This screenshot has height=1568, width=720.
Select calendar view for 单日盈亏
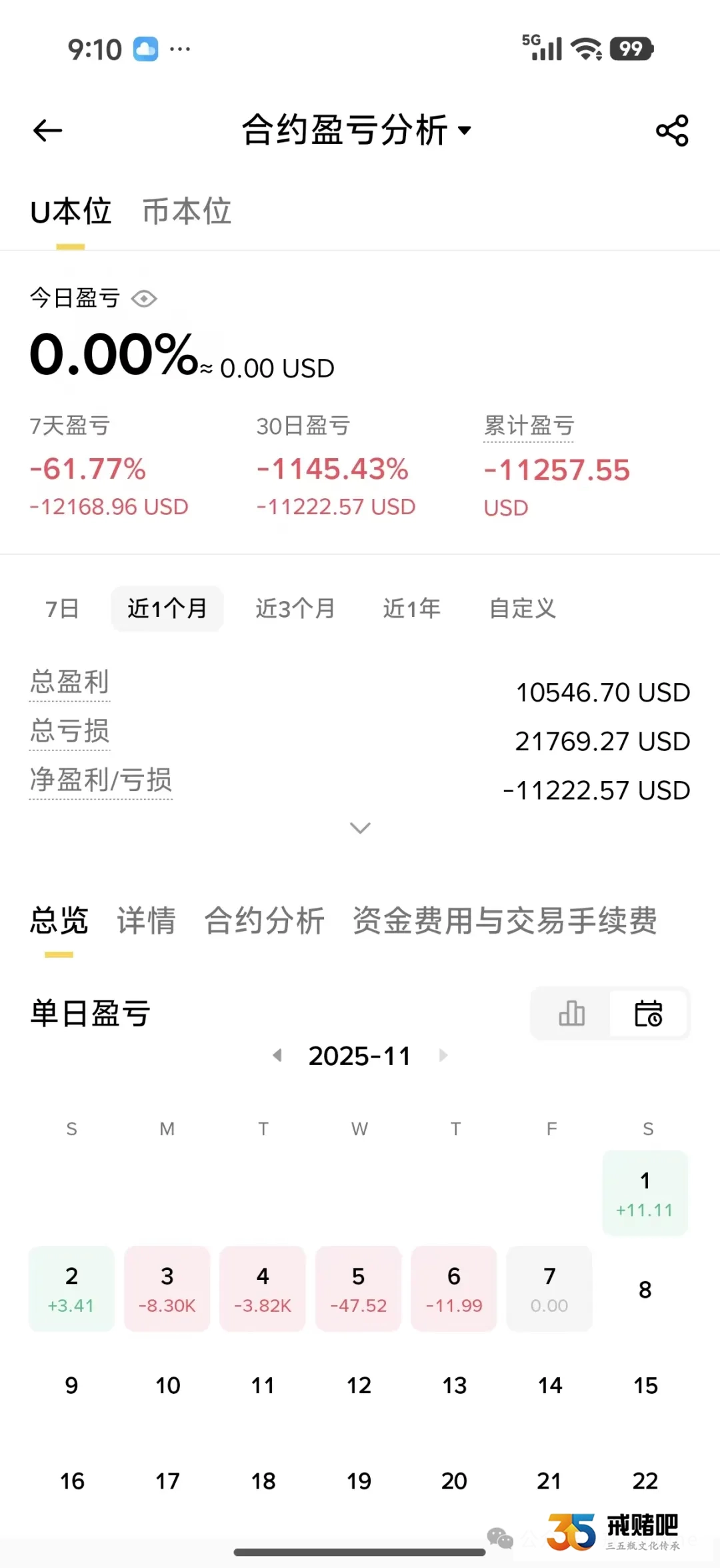[648, 1013]
